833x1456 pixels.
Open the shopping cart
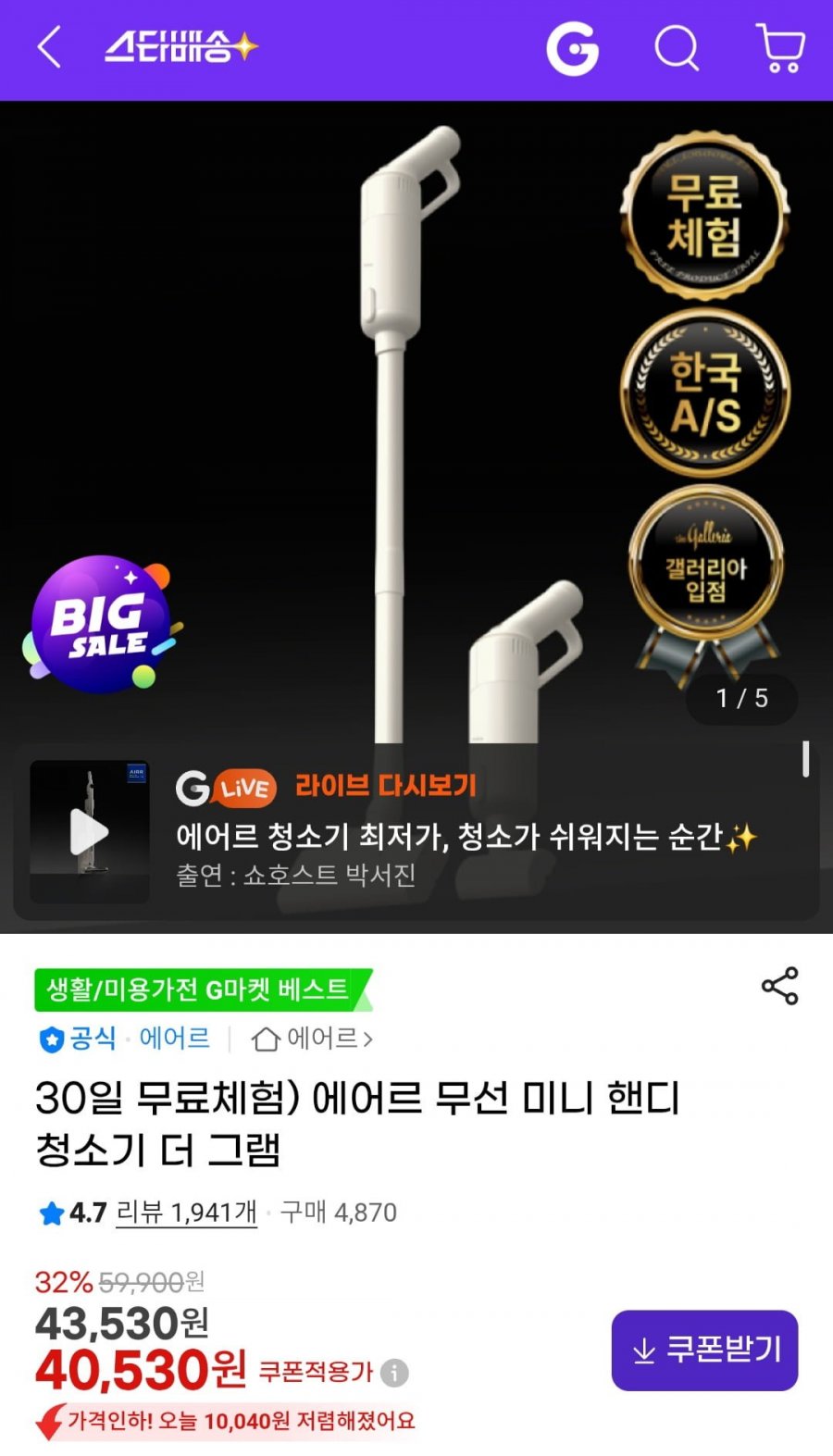click(780, 48)
